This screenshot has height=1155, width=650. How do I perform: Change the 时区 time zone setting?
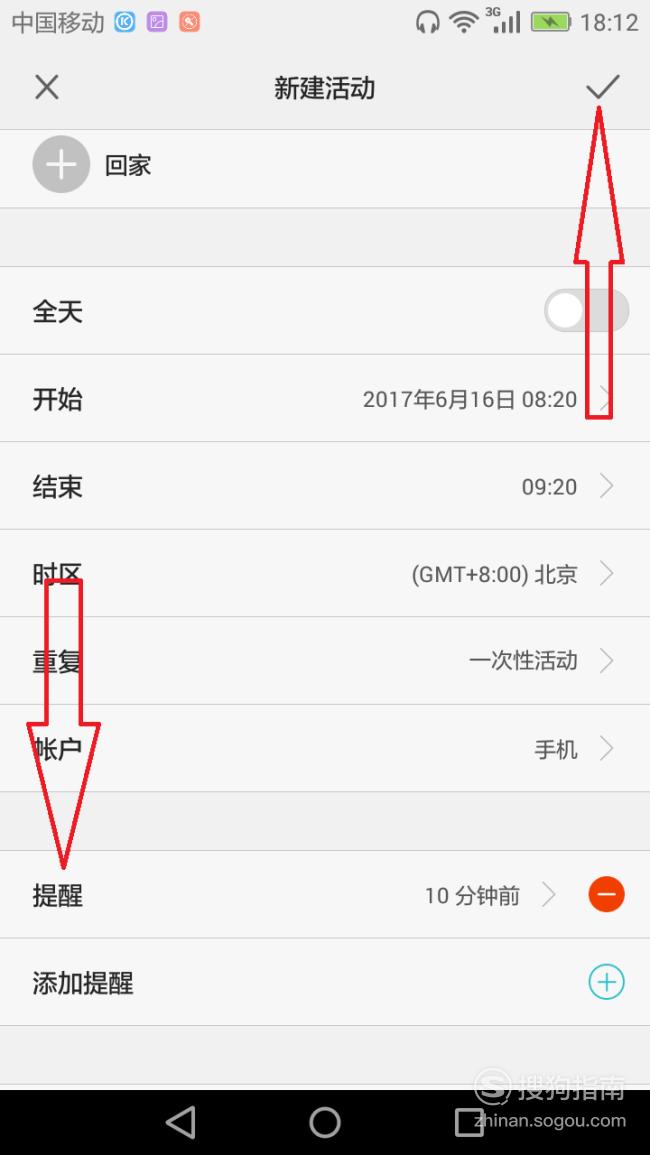pos(325,573)
